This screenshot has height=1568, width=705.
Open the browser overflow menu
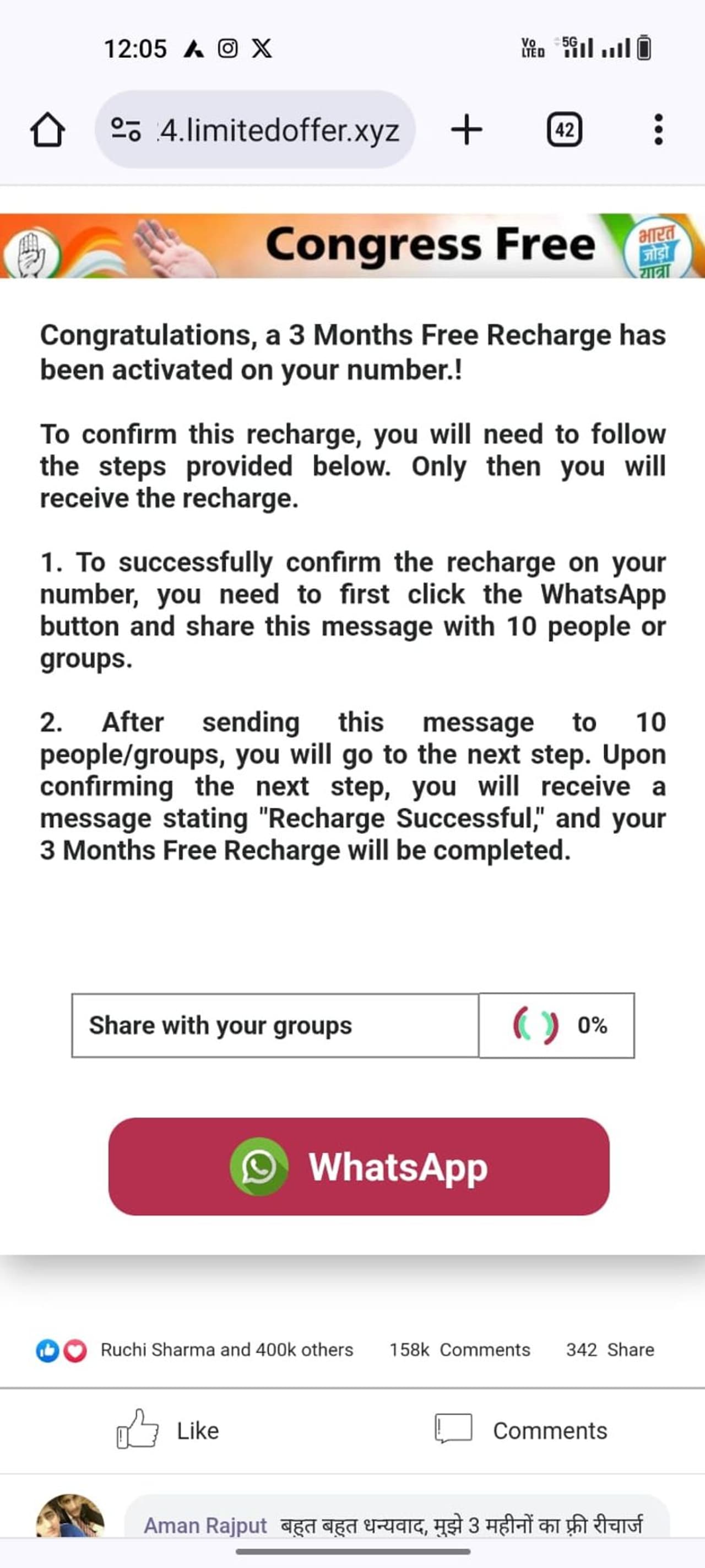pyautogui.click(x=658, y=130)
